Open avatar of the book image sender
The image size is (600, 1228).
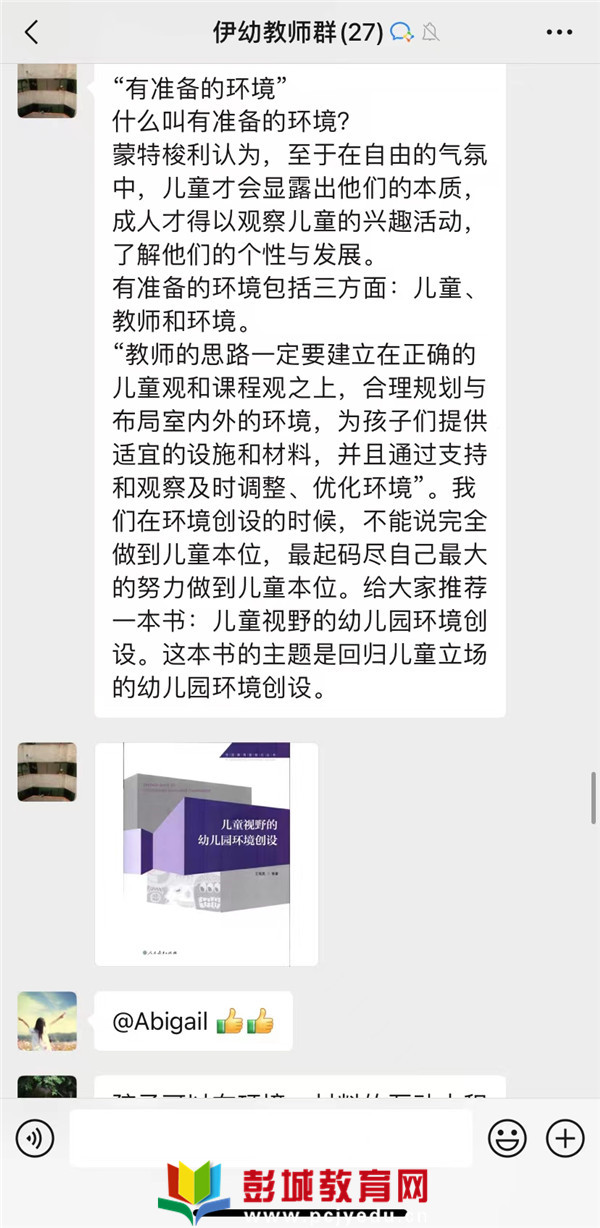47,771
